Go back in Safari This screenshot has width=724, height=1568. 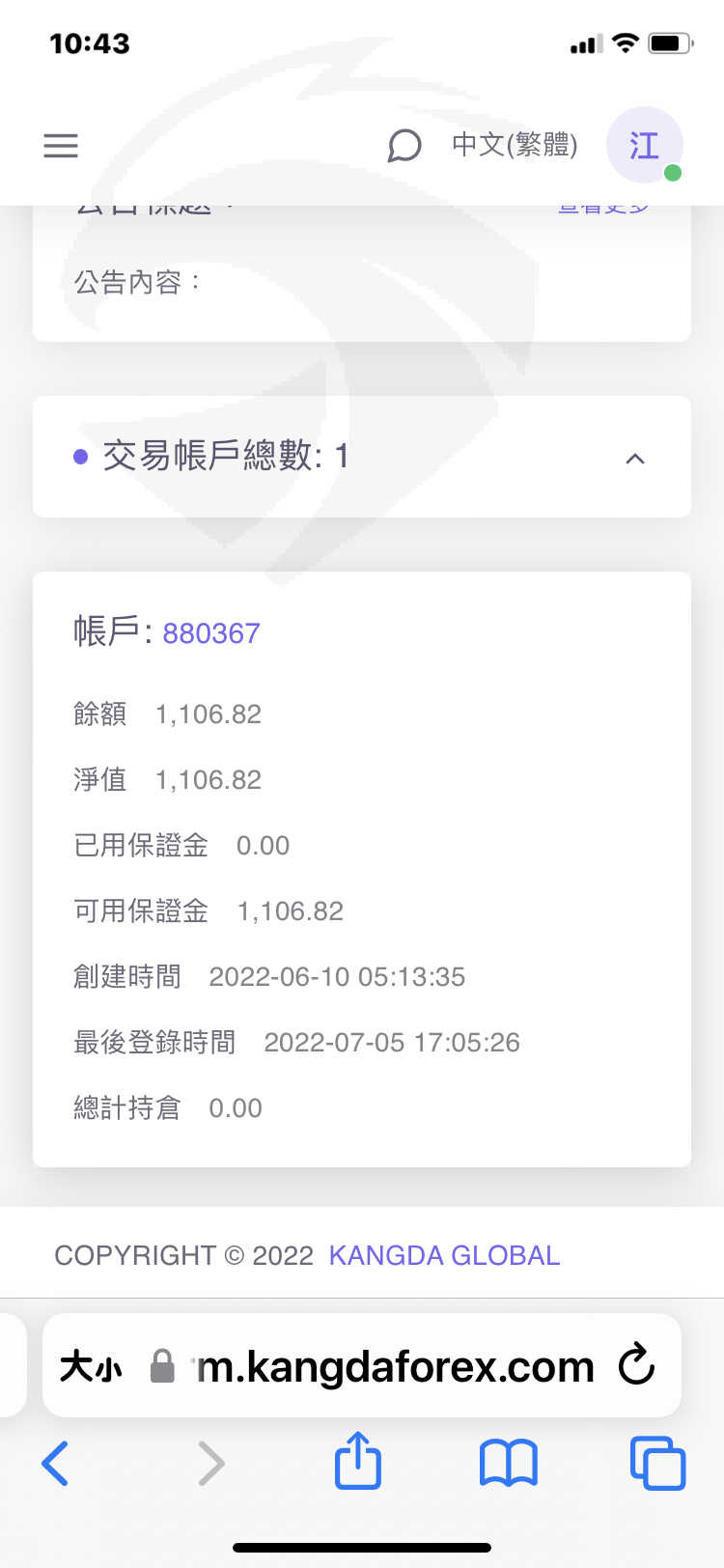click(56, 1463)
